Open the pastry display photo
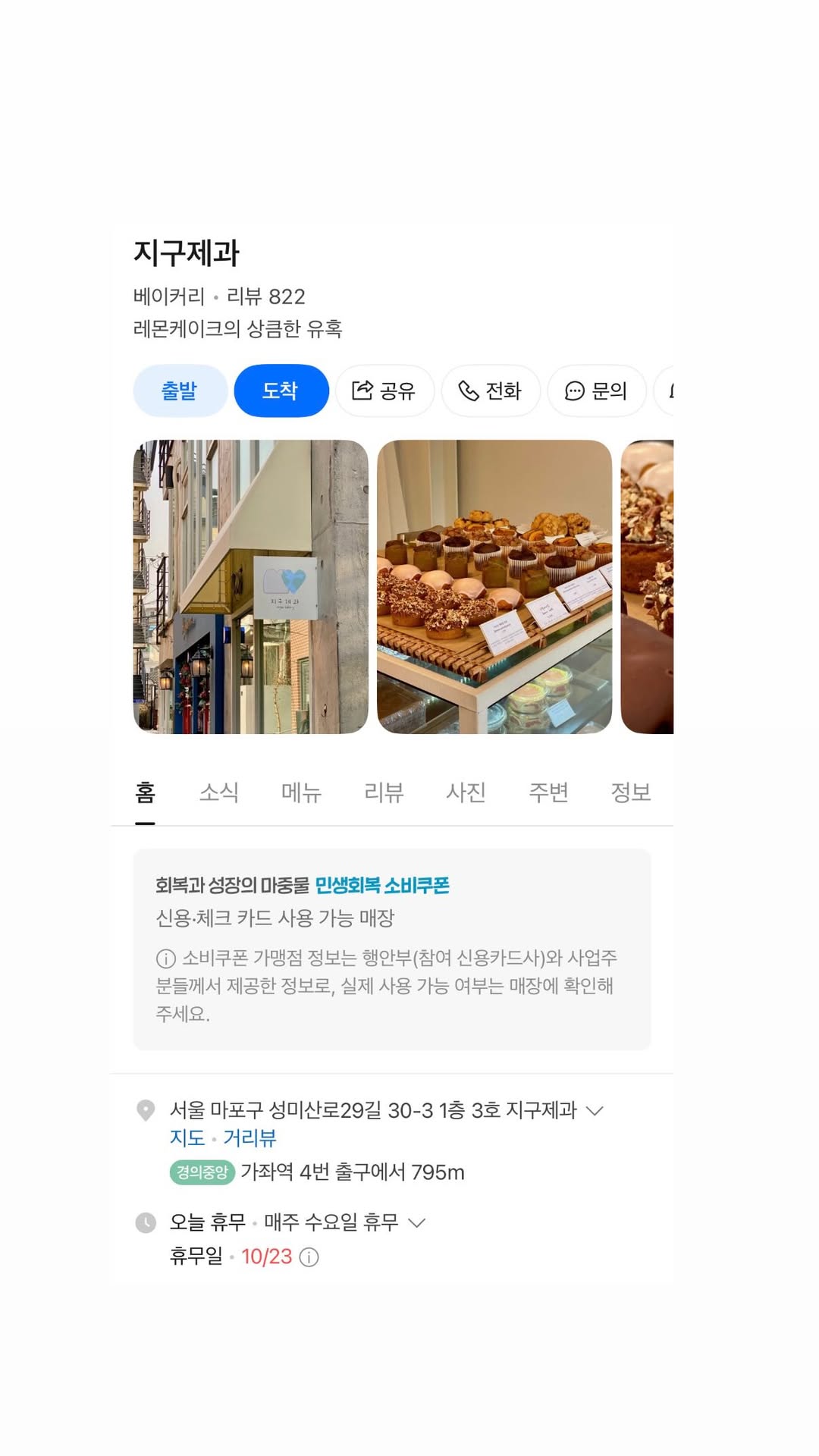Image resolution: width=819 pixels, height=1456 pixels. coord(494,586)
